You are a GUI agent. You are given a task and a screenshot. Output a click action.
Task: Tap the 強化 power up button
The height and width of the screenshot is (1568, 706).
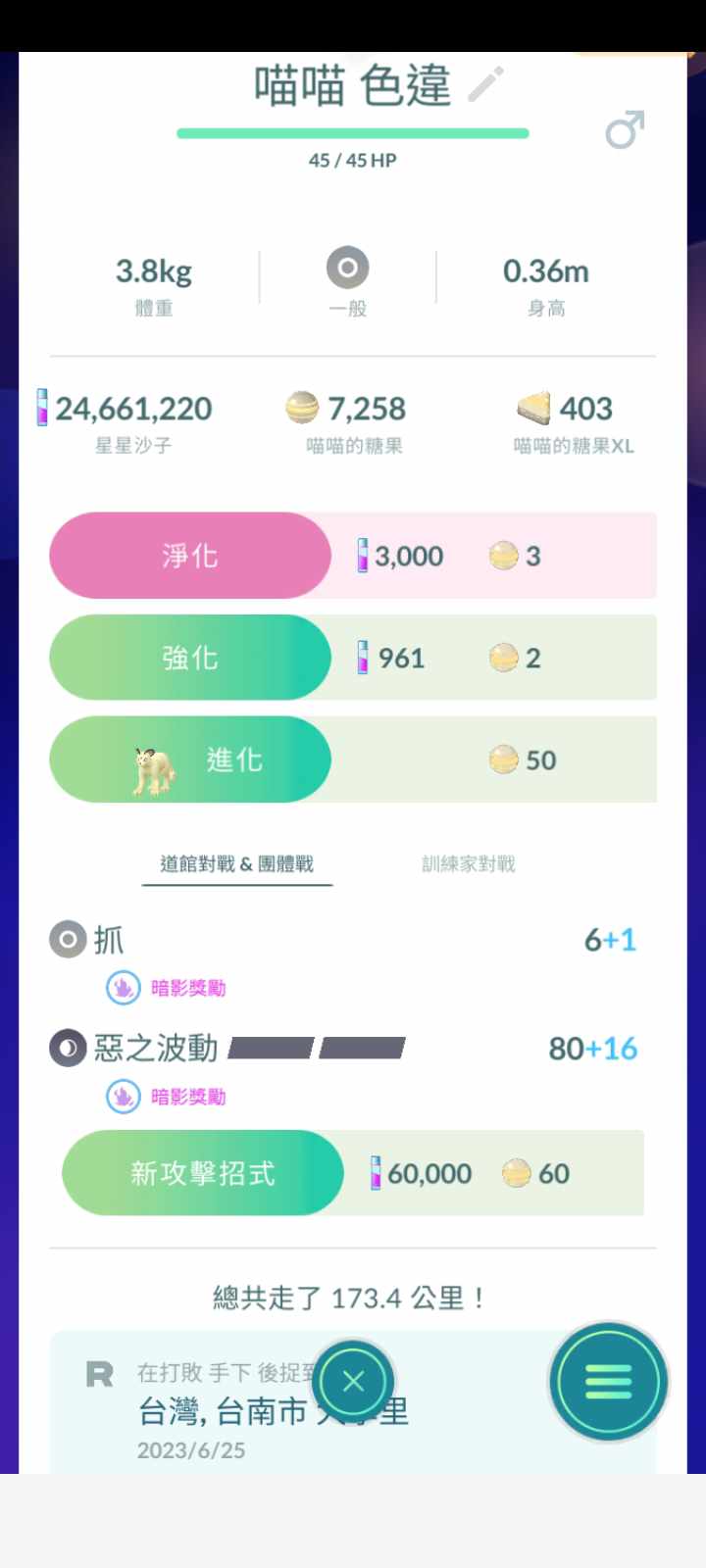point(190,658)
